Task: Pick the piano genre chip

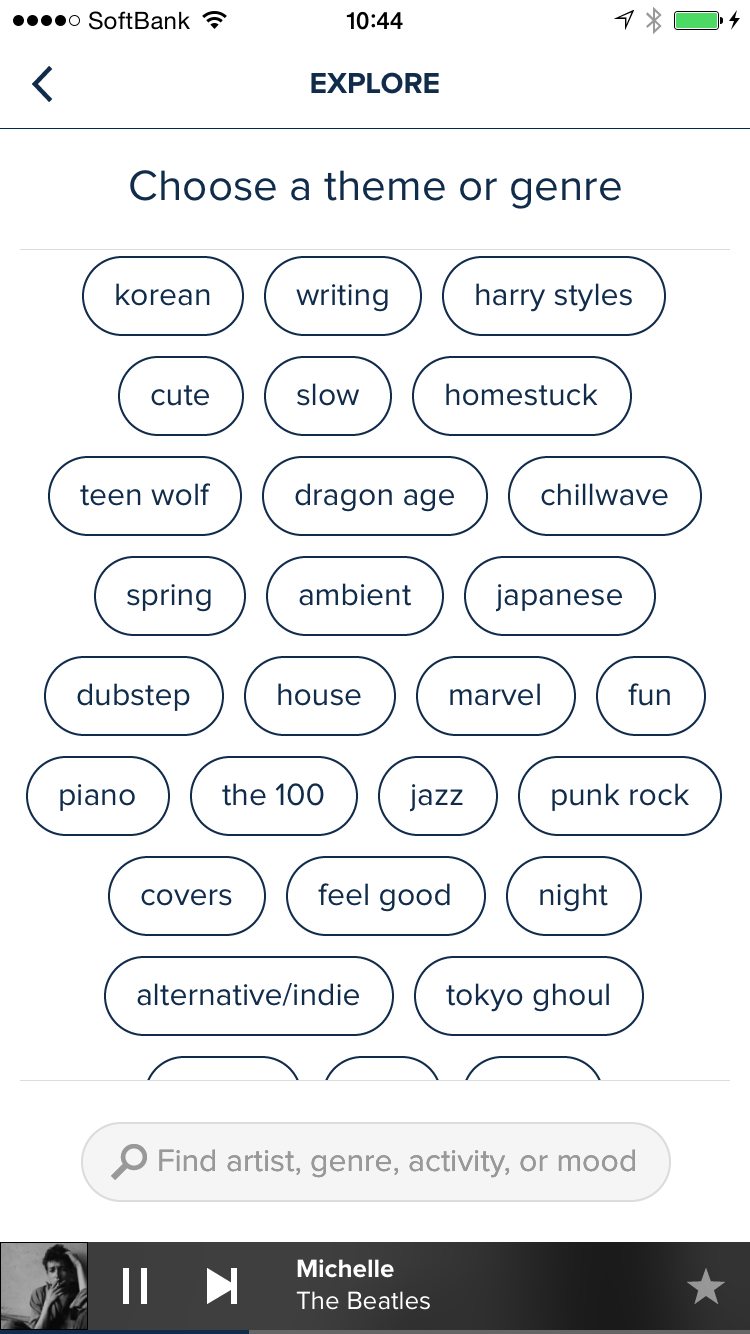Action: tap(98, 796)
